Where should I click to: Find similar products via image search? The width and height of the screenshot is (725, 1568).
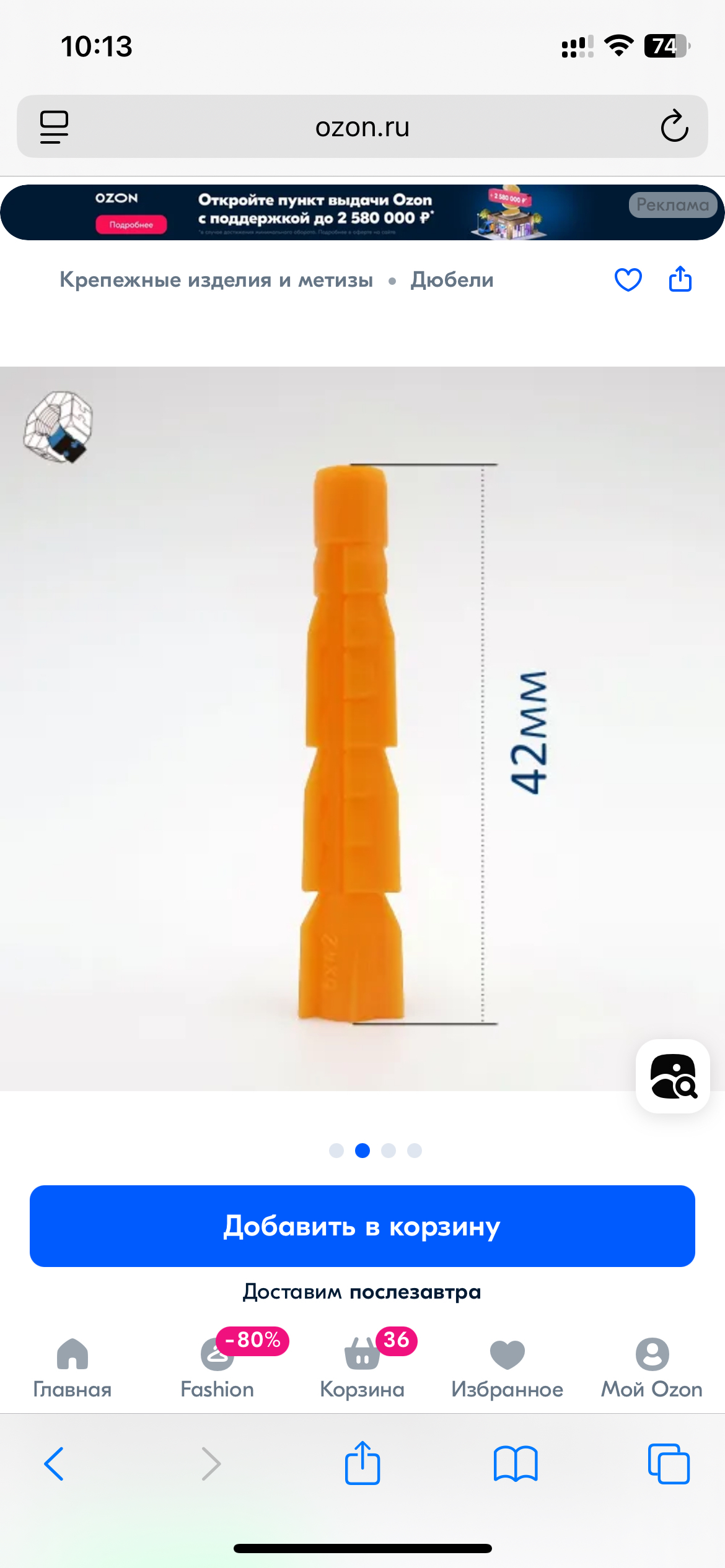coord(673,1076)
